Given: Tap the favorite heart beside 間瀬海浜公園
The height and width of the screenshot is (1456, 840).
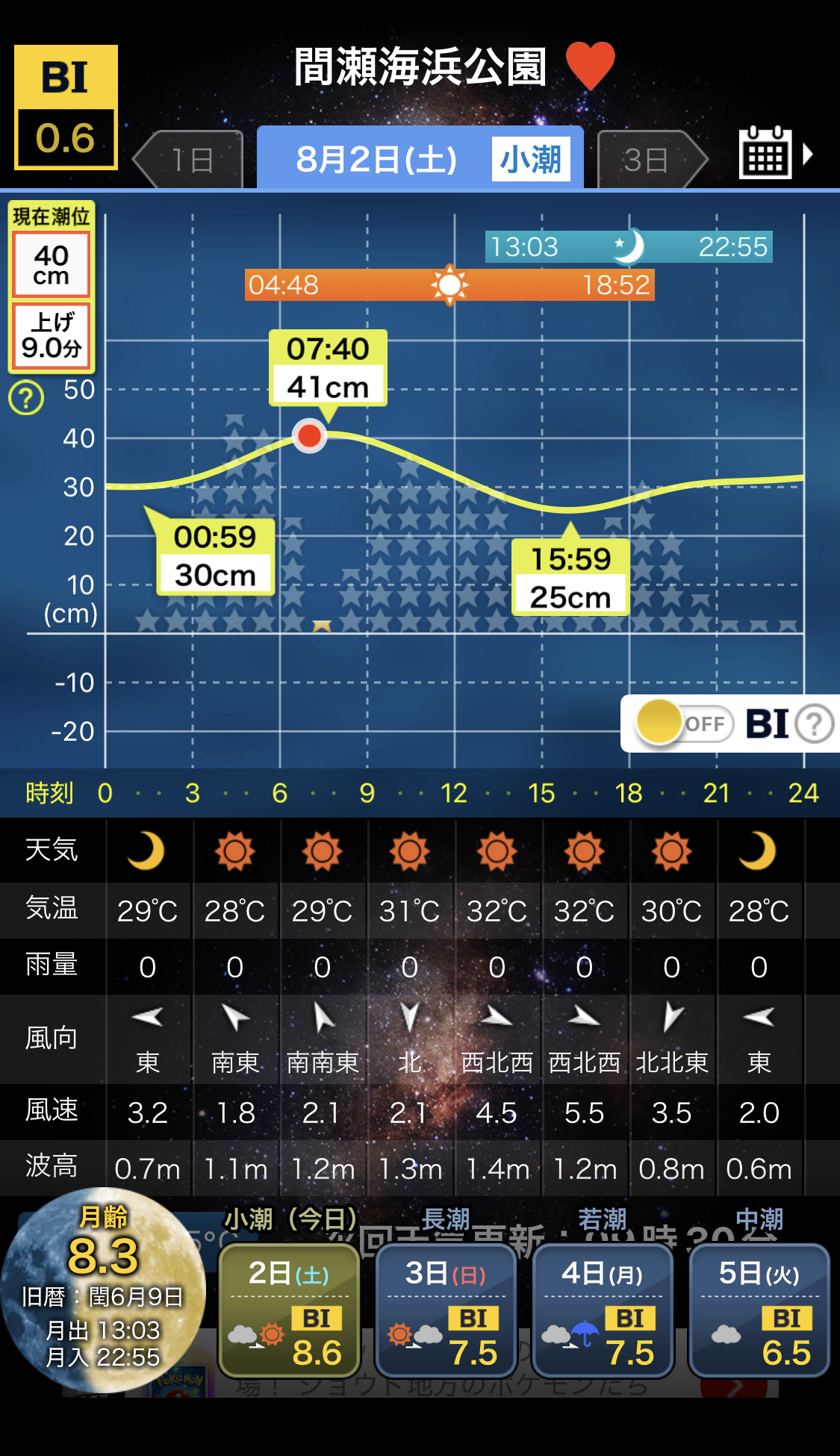Looking at the screenshot, I should (x=590, y=66).
